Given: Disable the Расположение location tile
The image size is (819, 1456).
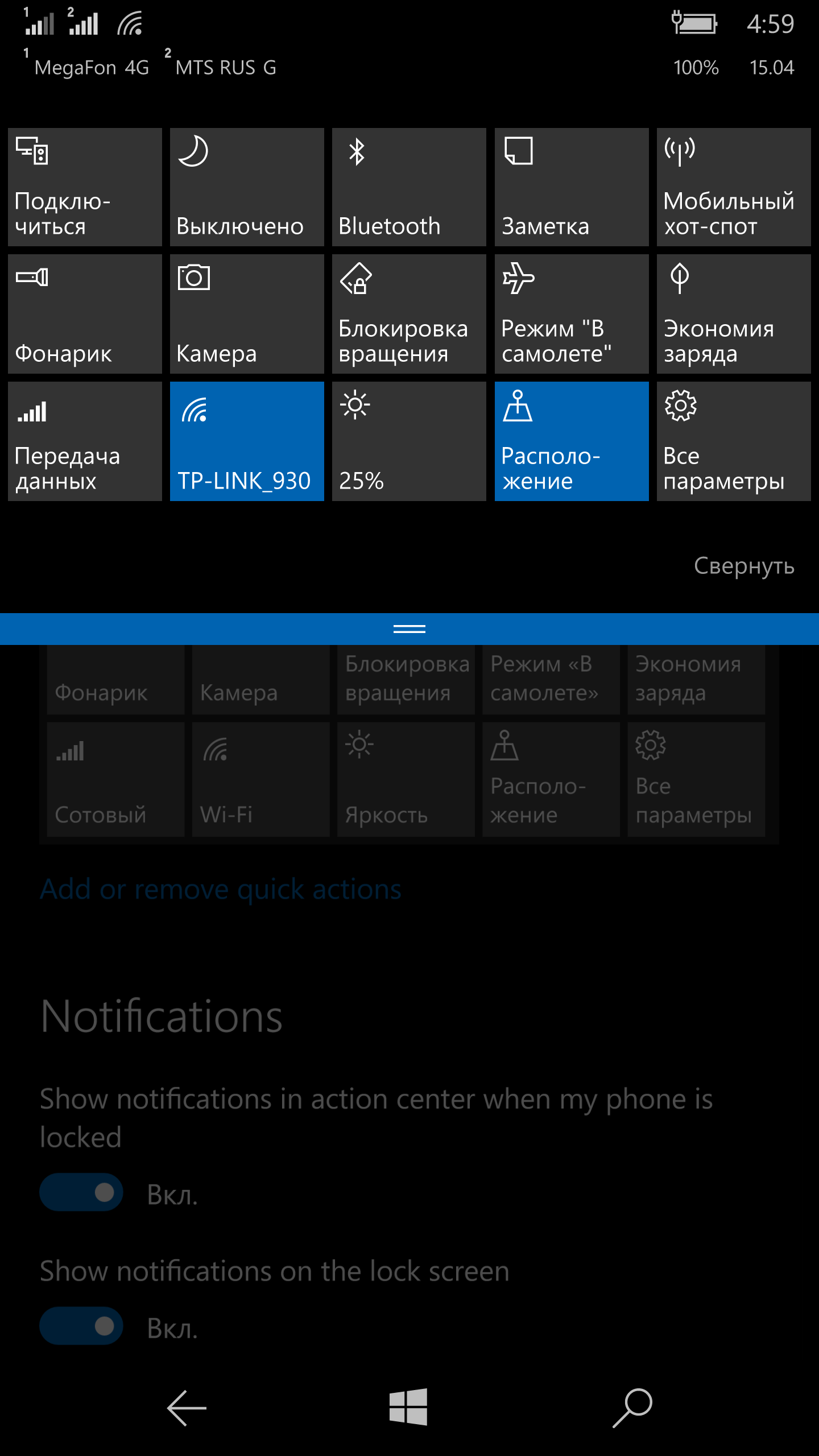Looking at the screenshot, I should pyautogui.click(x=572, y=441).
